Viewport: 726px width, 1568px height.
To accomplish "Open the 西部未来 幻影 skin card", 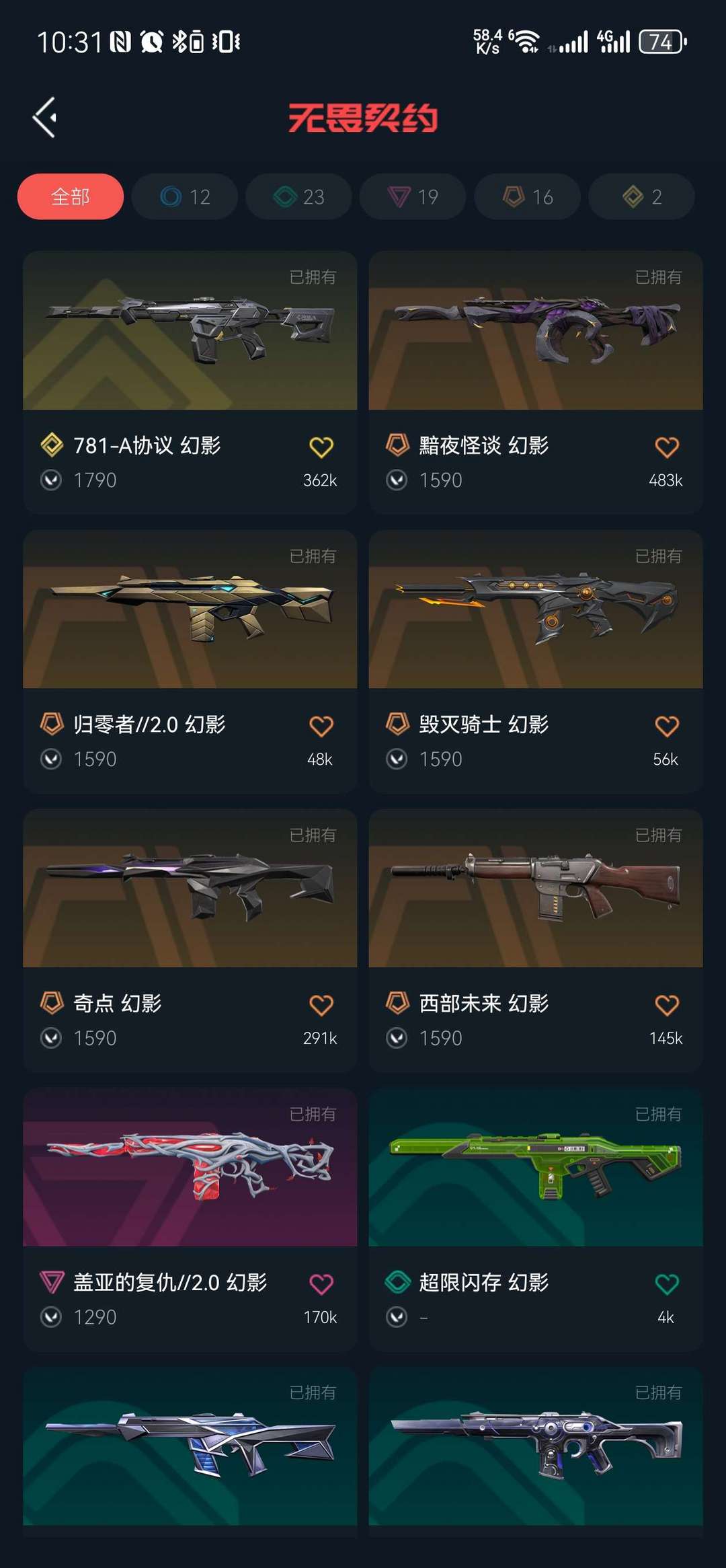I will 536,941.
